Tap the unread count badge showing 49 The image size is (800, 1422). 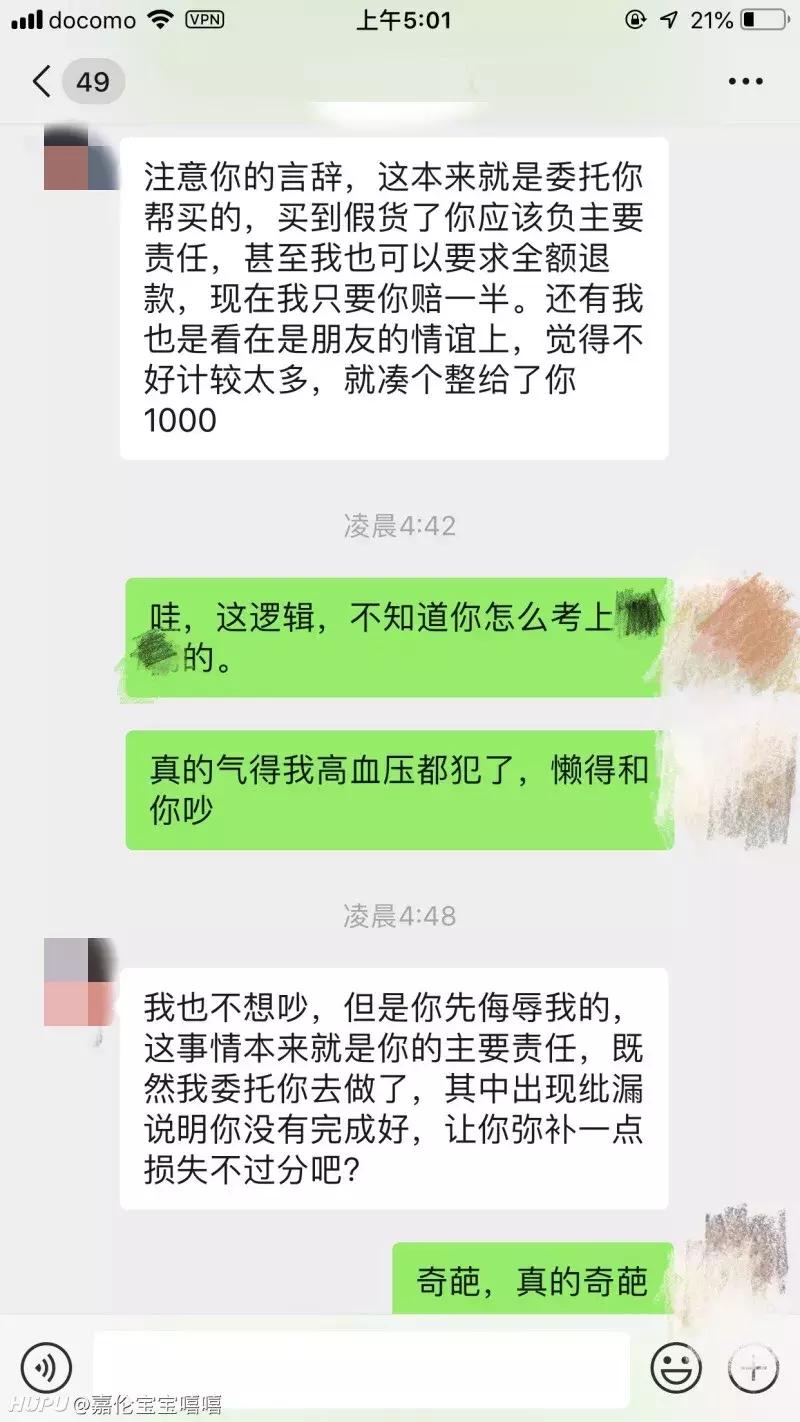(x=92, y=82)
